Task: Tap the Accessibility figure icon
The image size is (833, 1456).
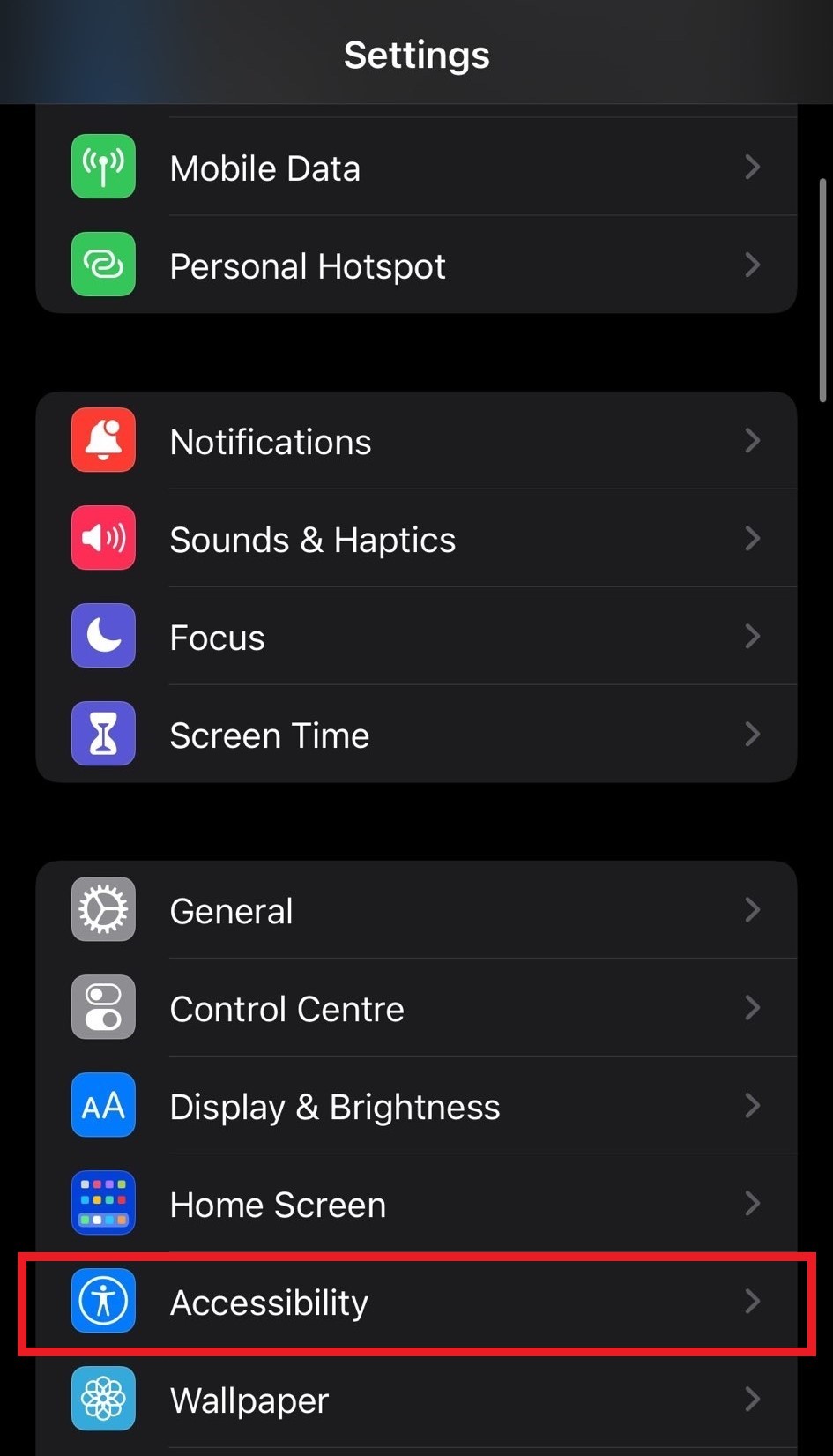Action: click(x=103, y=1301)
